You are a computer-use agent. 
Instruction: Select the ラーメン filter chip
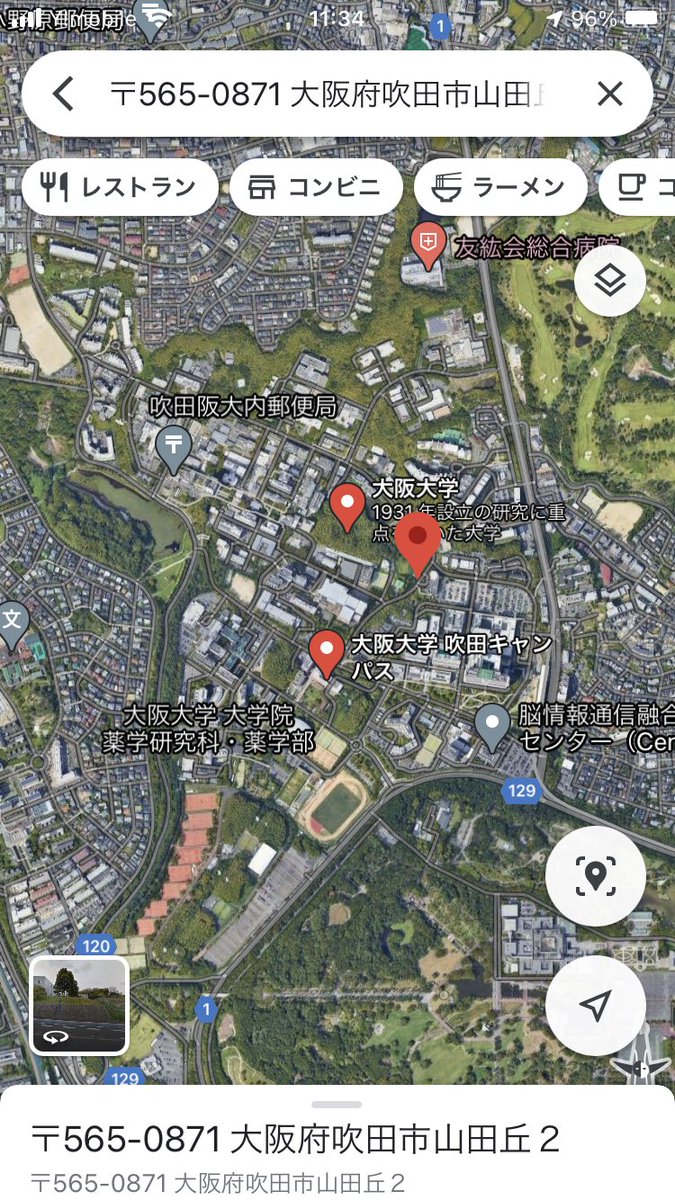(500, 187)
